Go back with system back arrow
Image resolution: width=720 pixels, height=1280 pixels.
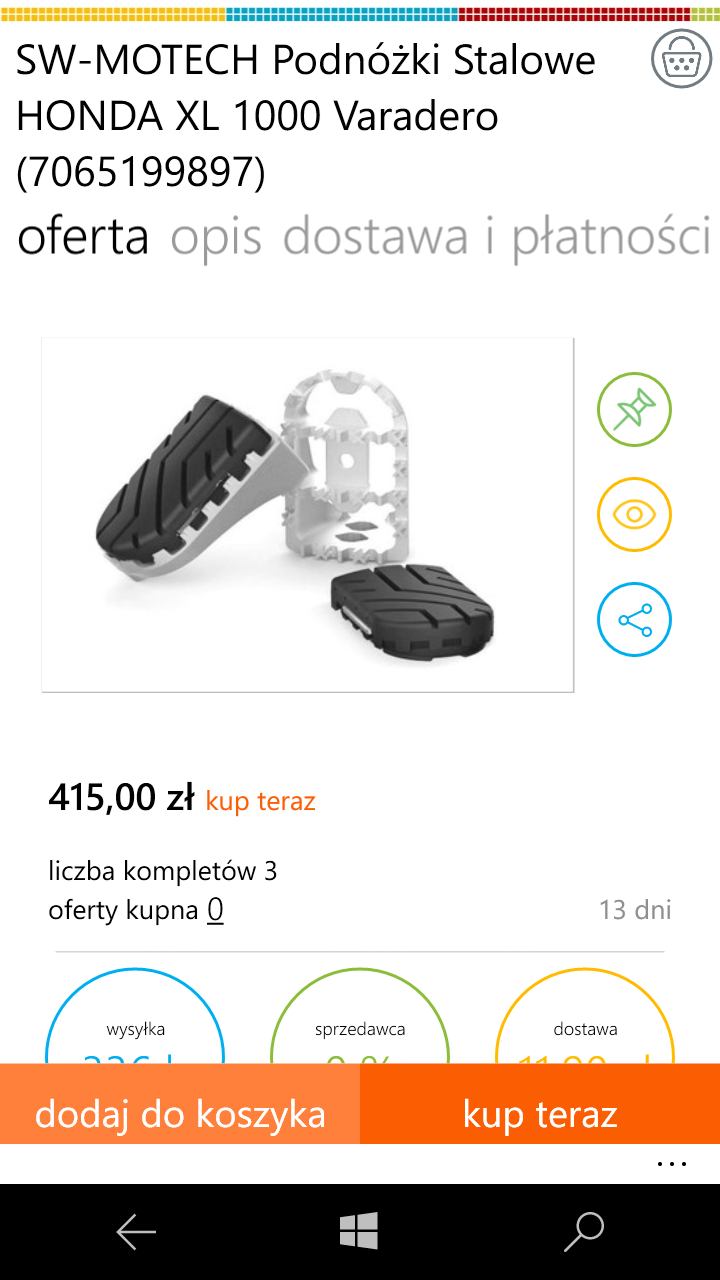[x=136, y=1232]
